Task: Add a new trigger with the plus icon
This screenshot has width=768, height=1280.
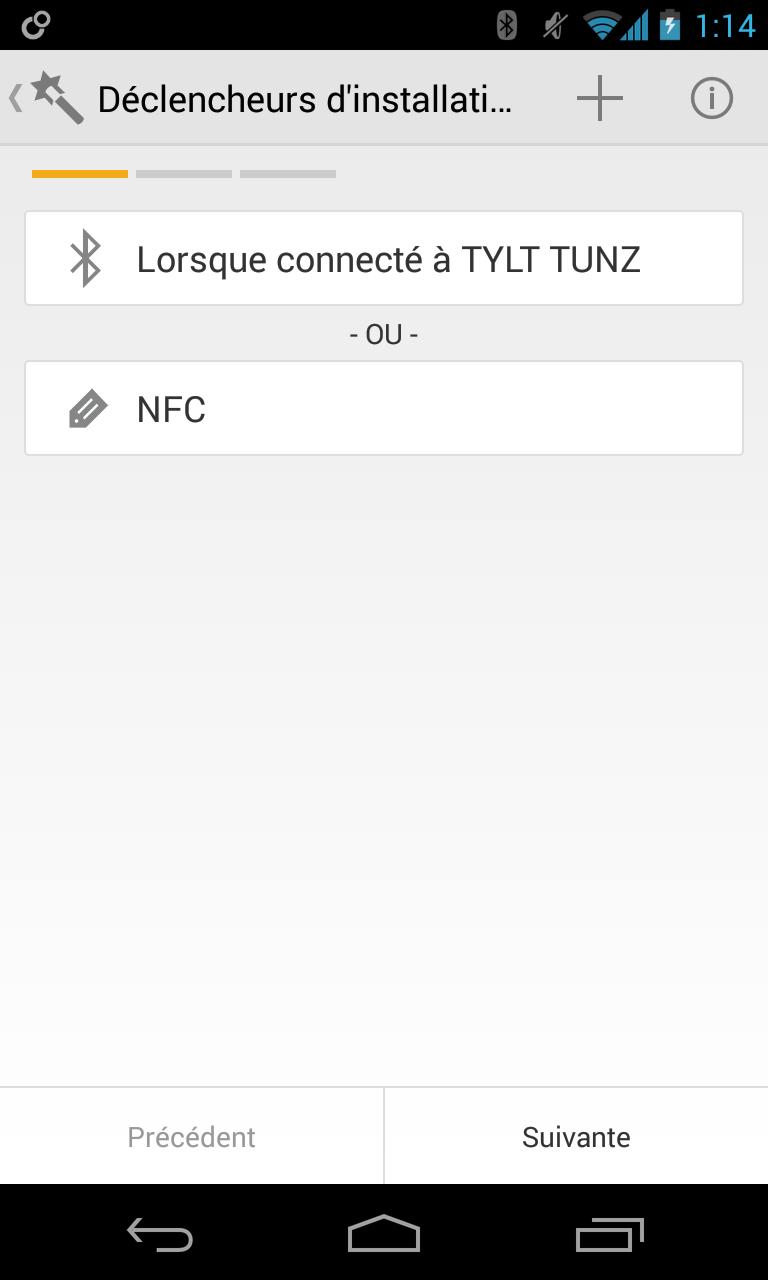Action: click(x=600, y=98)
